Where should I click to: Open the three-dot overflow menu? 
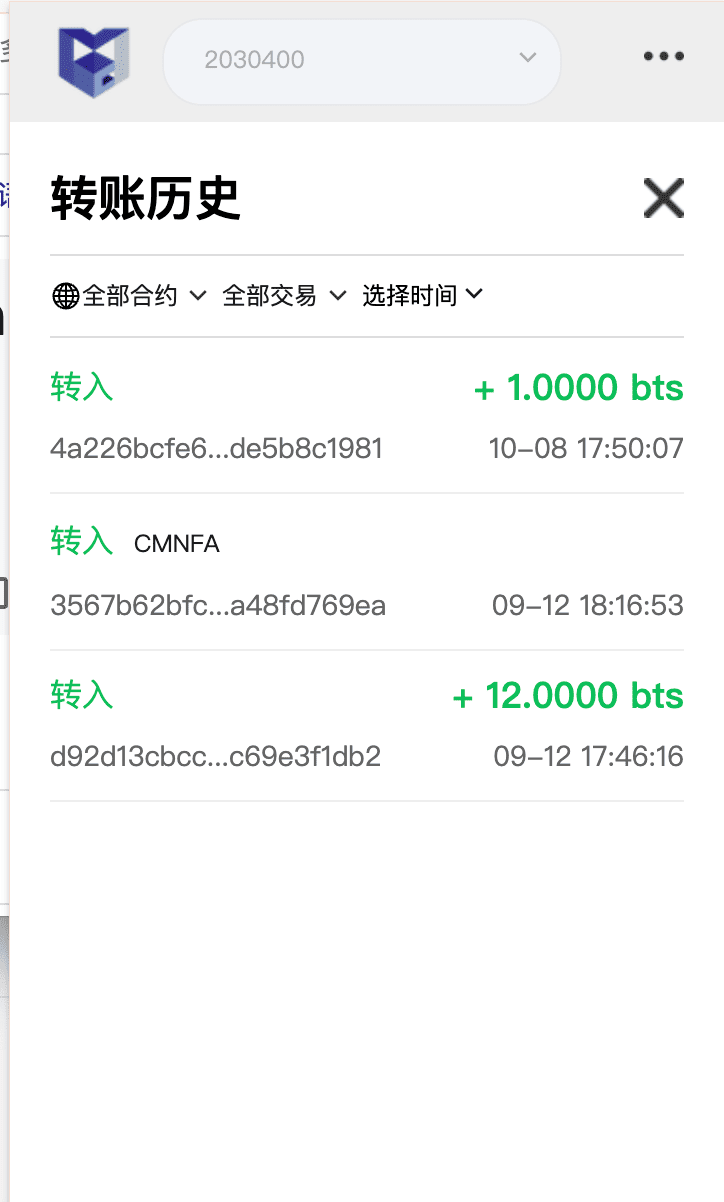pos(663,57)
